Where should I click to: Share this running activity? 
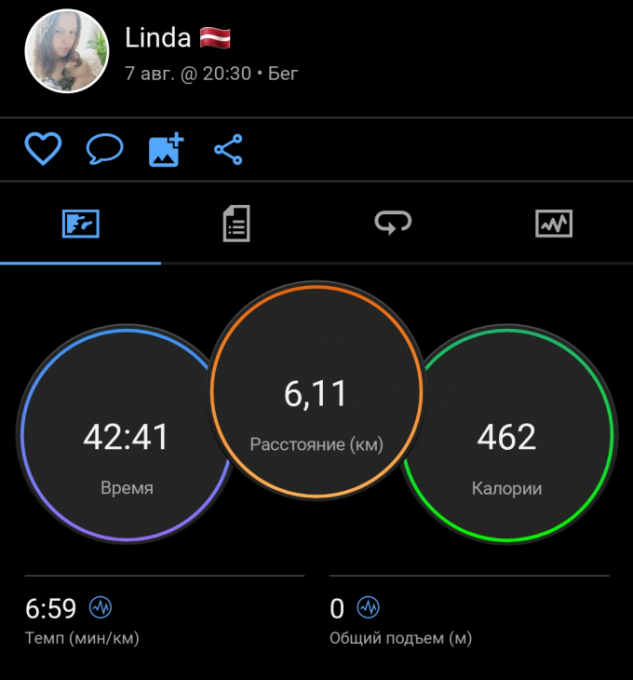point(228,150)
